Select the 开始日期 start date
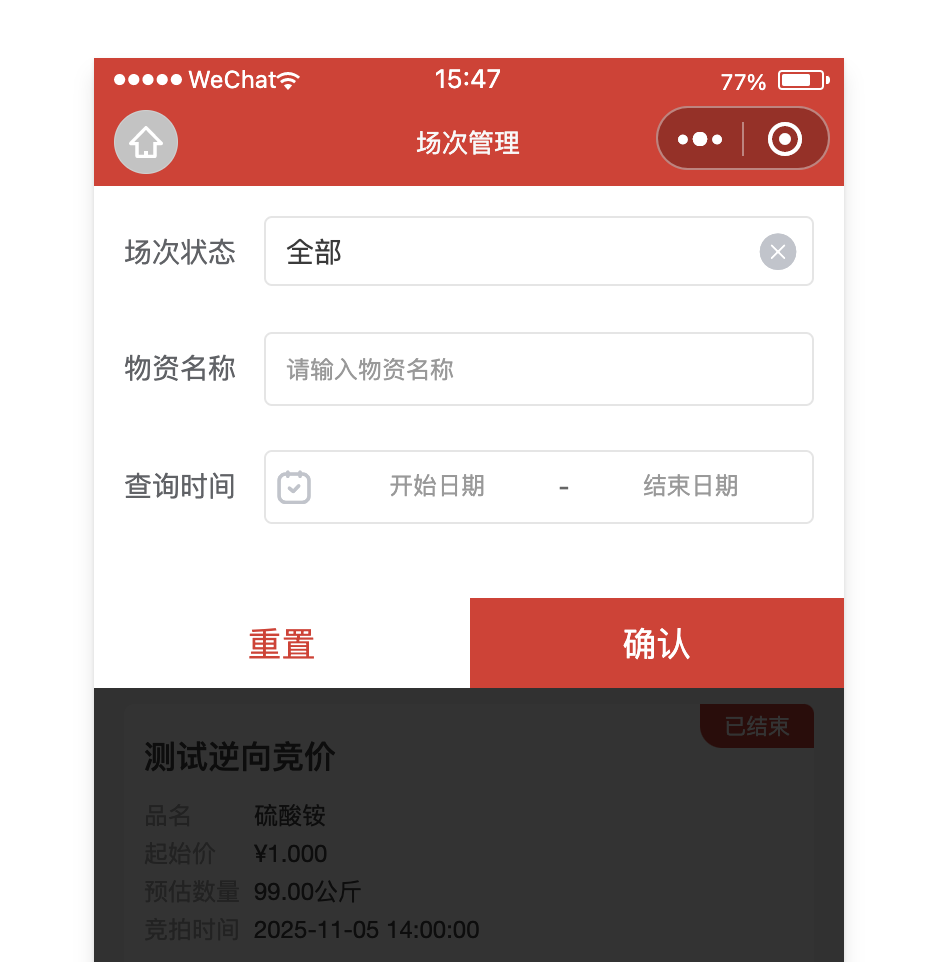 [x=437, y=487]
